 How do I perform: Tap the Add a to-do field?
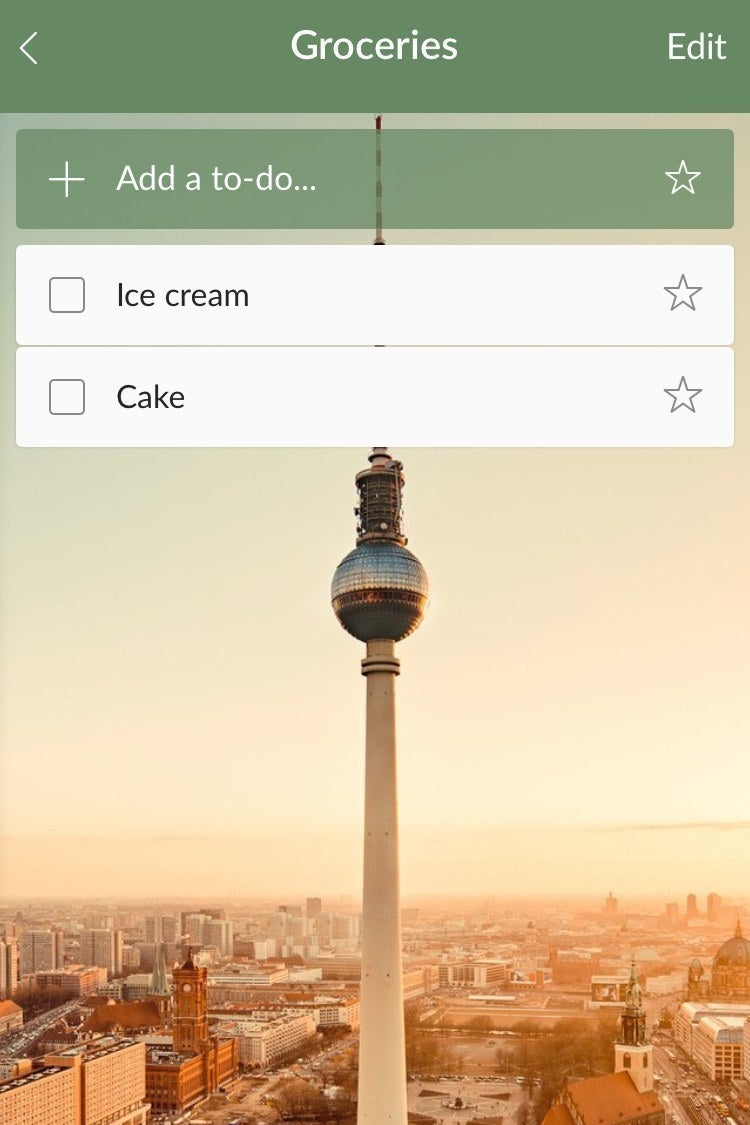point(300,179)
